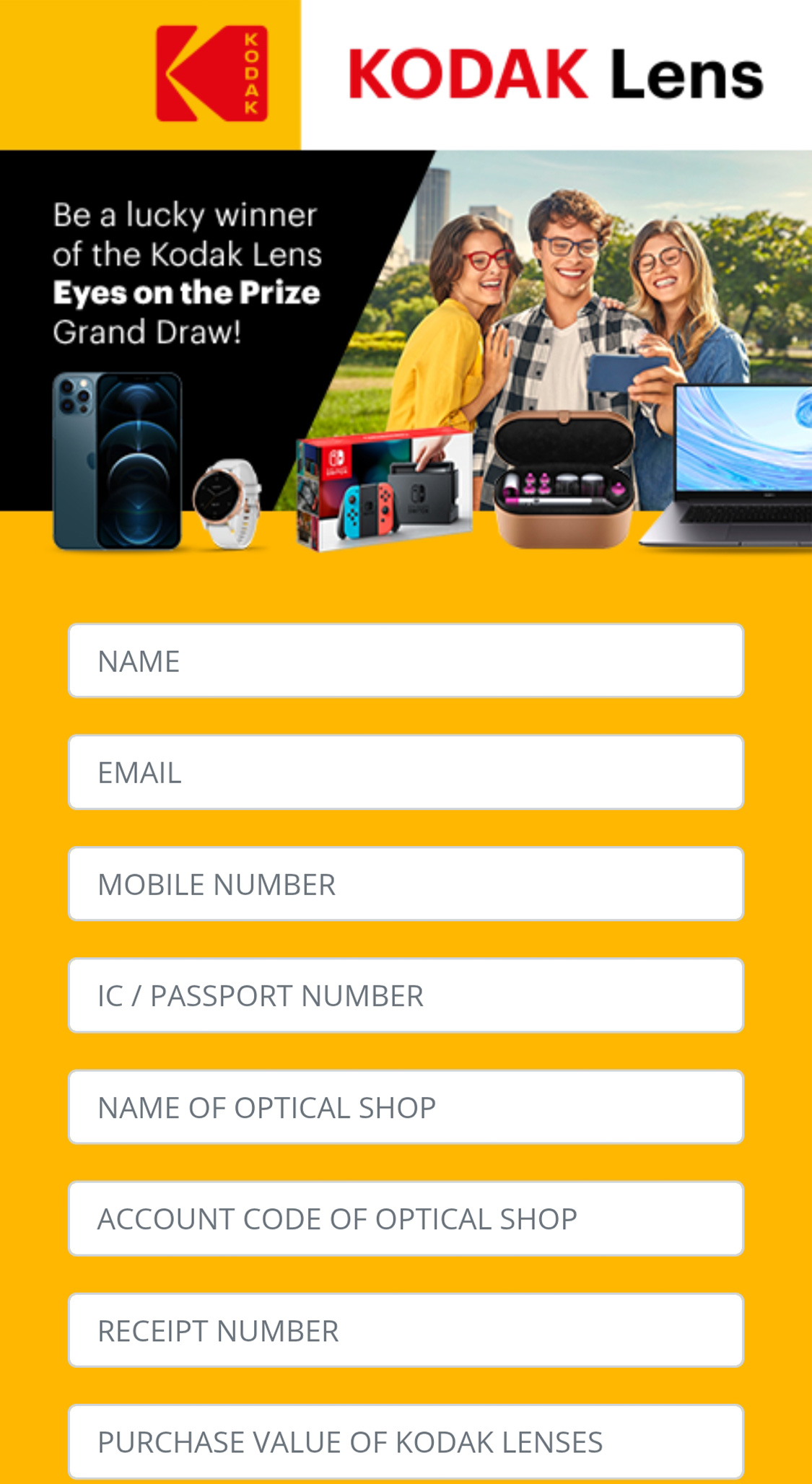This screenshot has width=812, height=1484.
Task: Tap the NAME input field
Action: coord(406,660)
